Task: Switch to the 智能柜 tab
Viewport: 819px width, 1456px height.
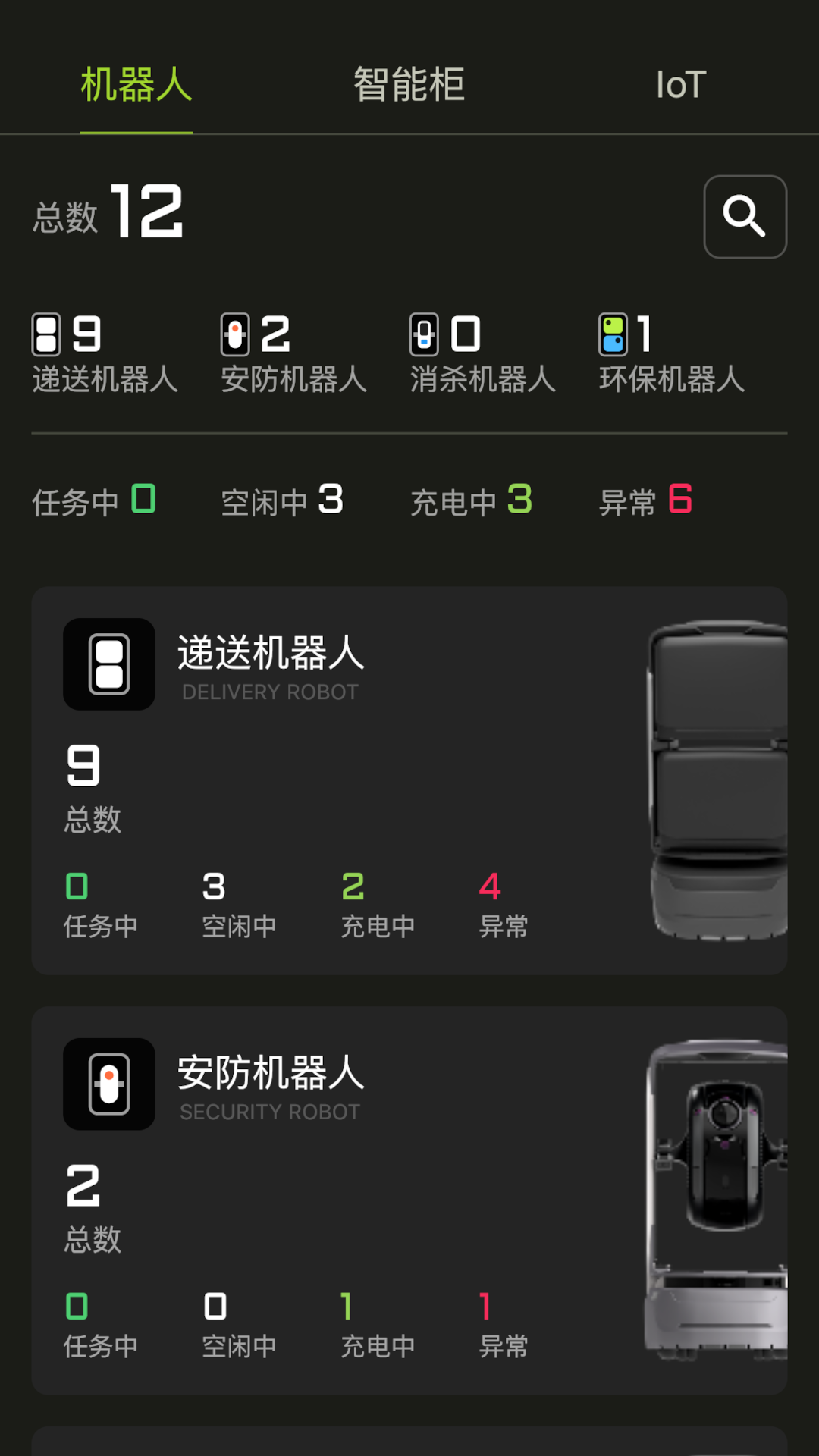Action: [409, 85]
